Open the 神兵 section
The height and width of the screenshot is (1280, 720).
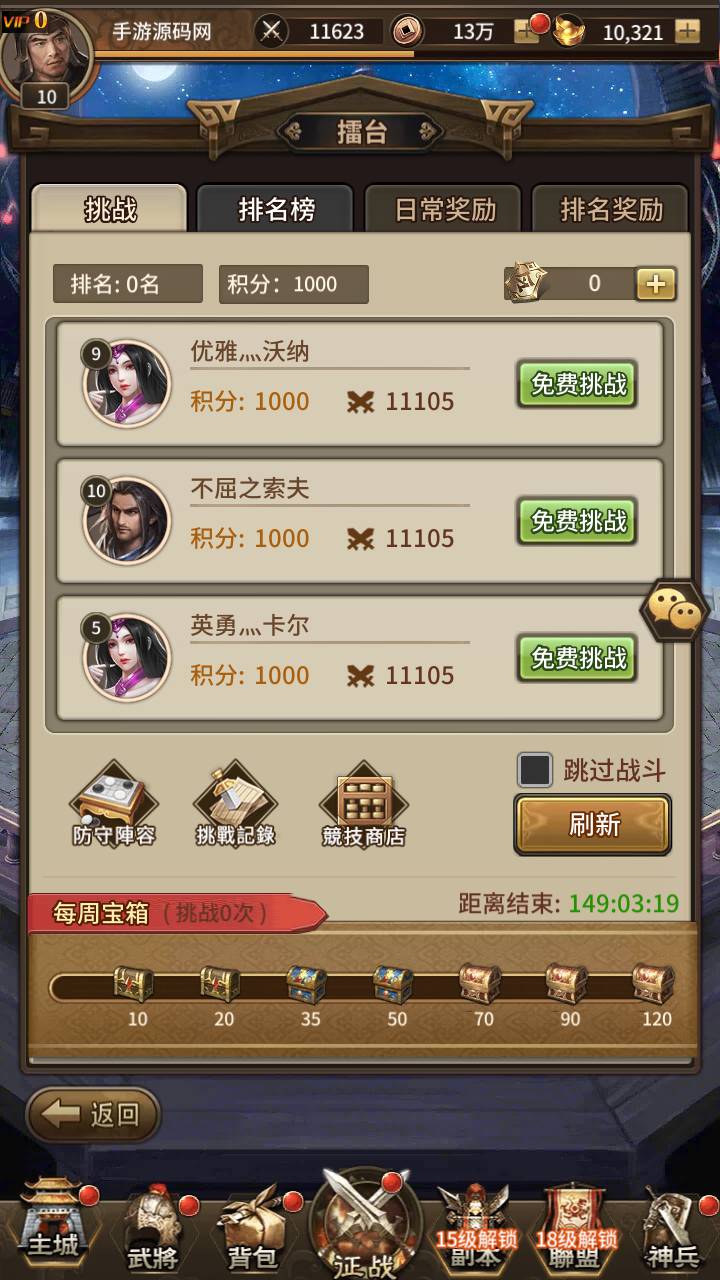point(672,1230)
